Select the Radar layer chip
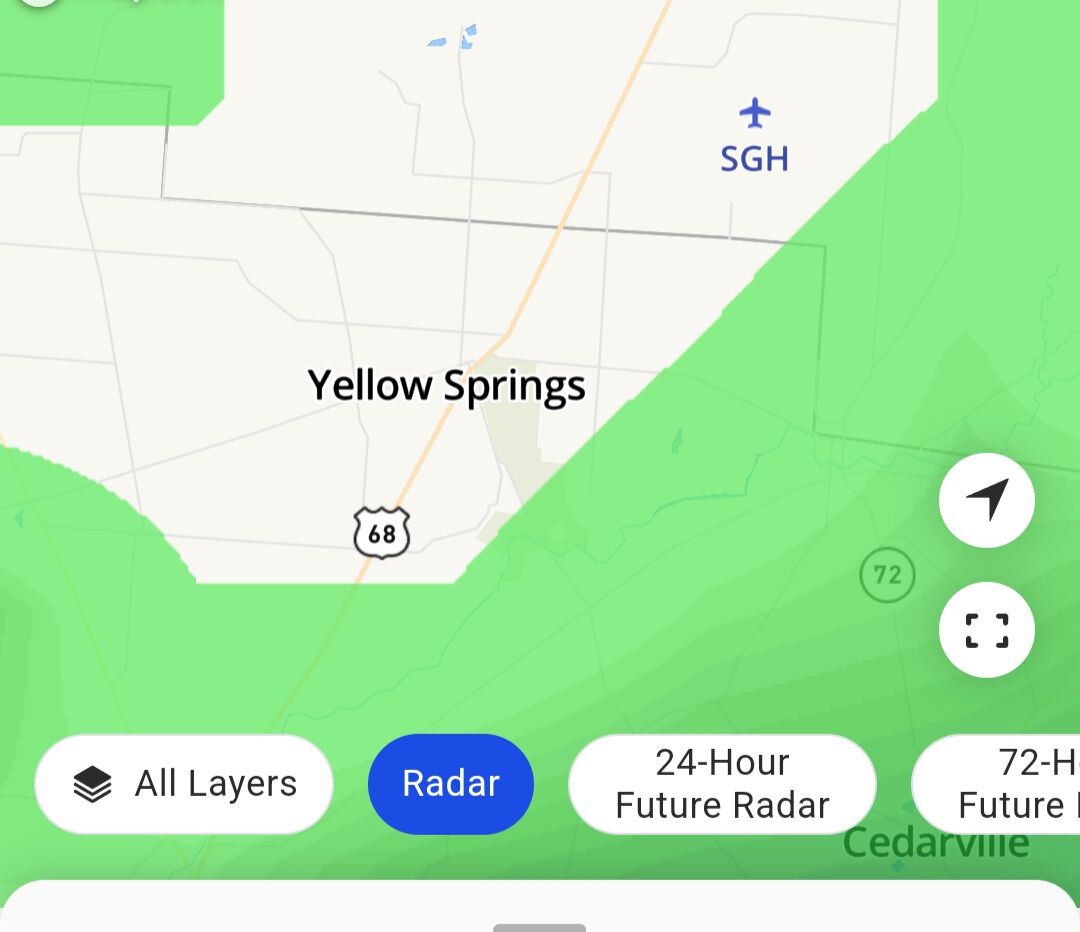The height and width of the screenshot is (932, 1080). (x=451, y=784)
